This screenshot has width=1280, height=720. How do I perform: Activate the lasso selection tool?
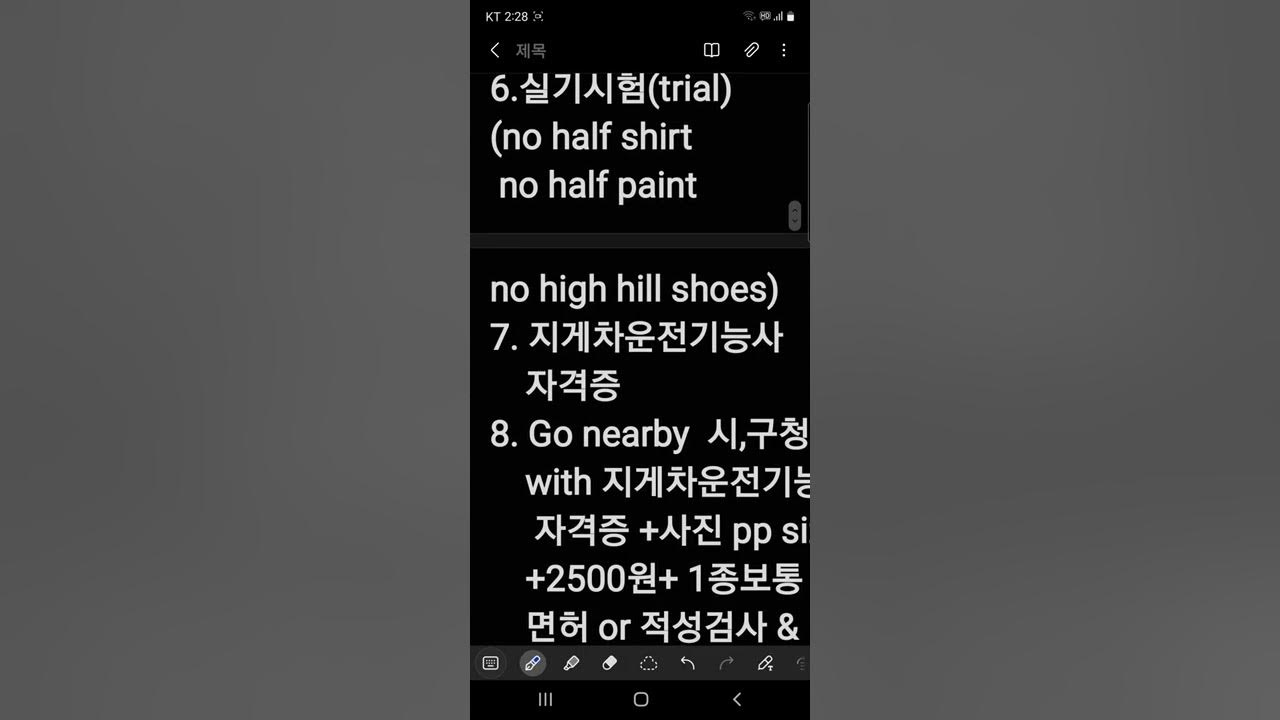[648, 663]
